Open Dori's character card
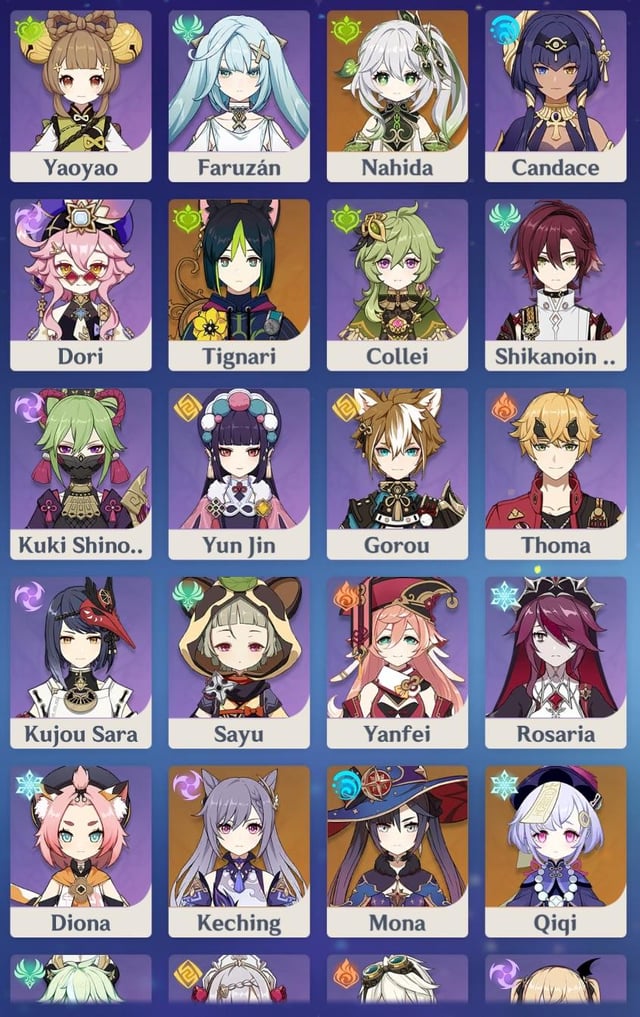640x1017 pixels. (80, 284)
